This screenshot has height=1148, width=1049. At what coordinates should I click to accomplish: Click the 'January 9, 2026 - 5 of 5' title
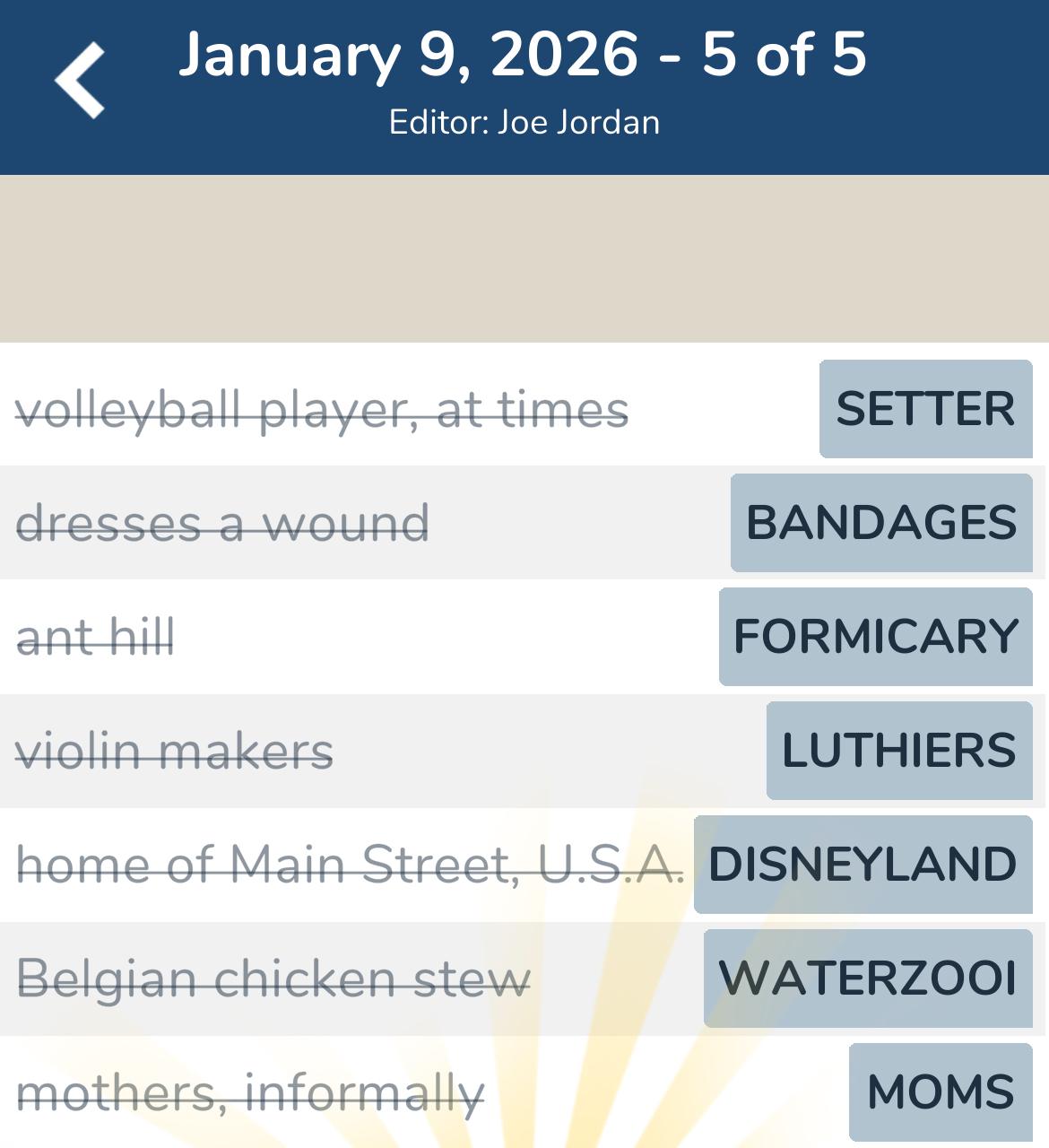524,56
